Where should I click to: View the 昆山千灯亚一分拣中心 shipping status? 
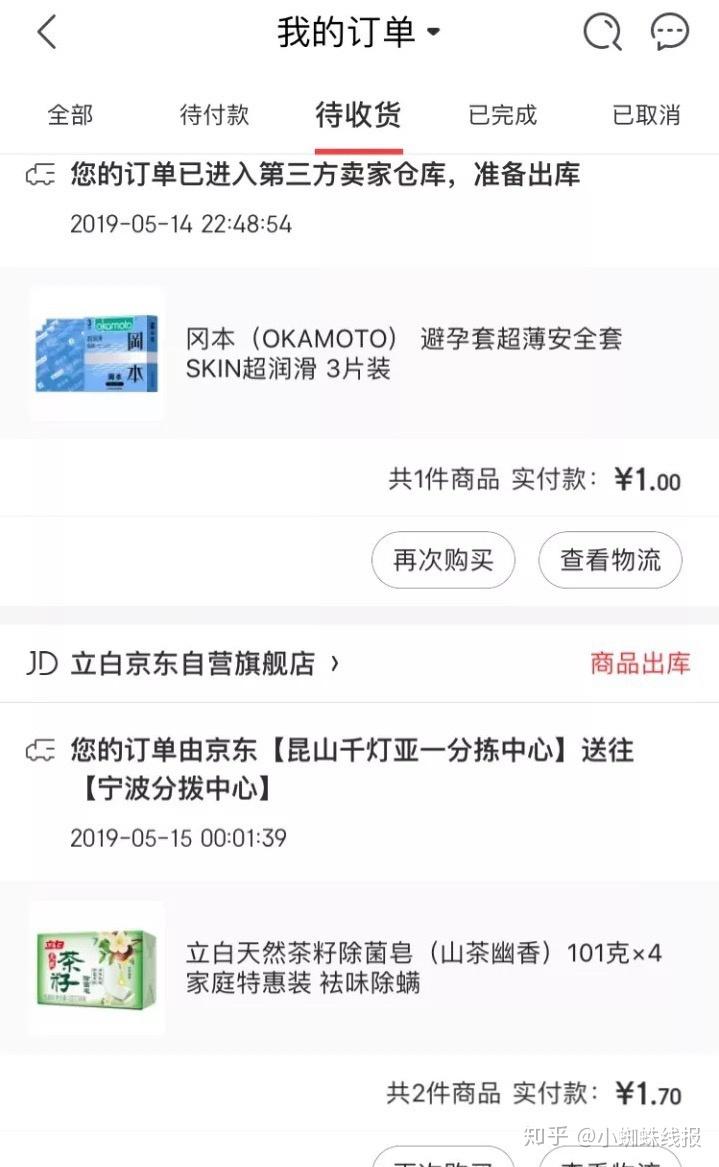(x=350, y=768)
